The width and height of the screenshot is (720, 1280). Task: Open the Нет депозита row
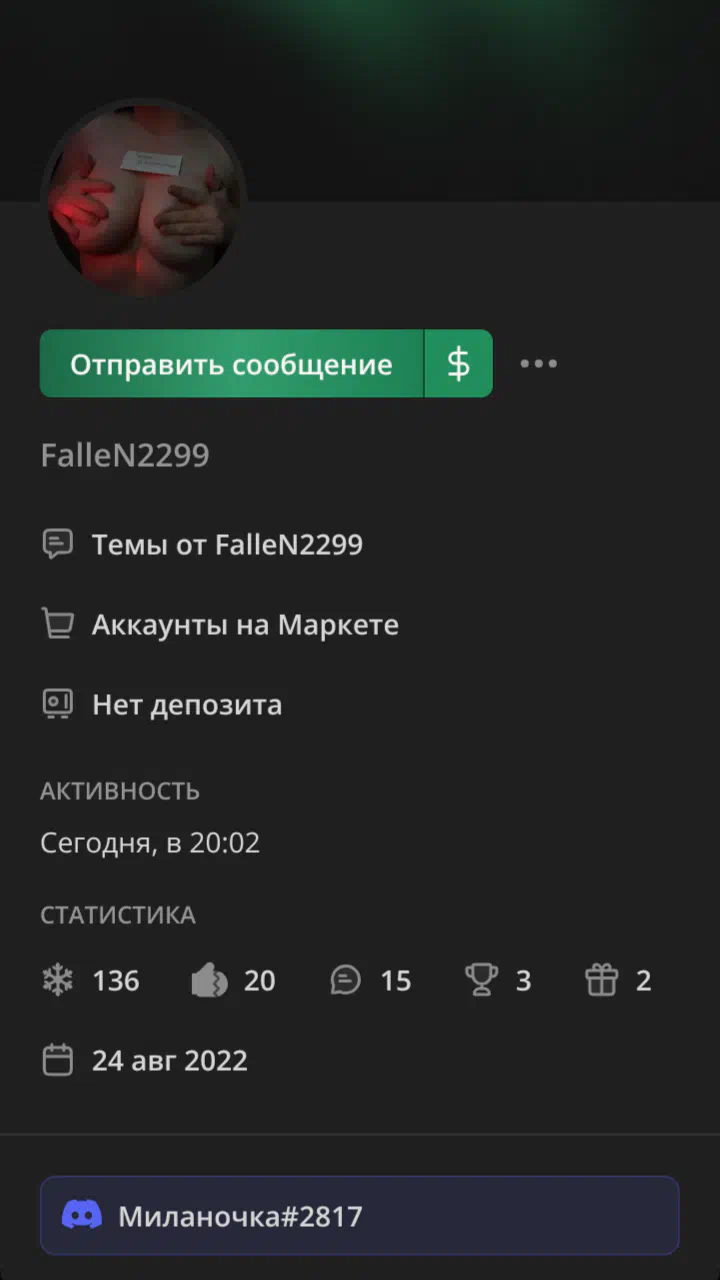coord(187,705)
